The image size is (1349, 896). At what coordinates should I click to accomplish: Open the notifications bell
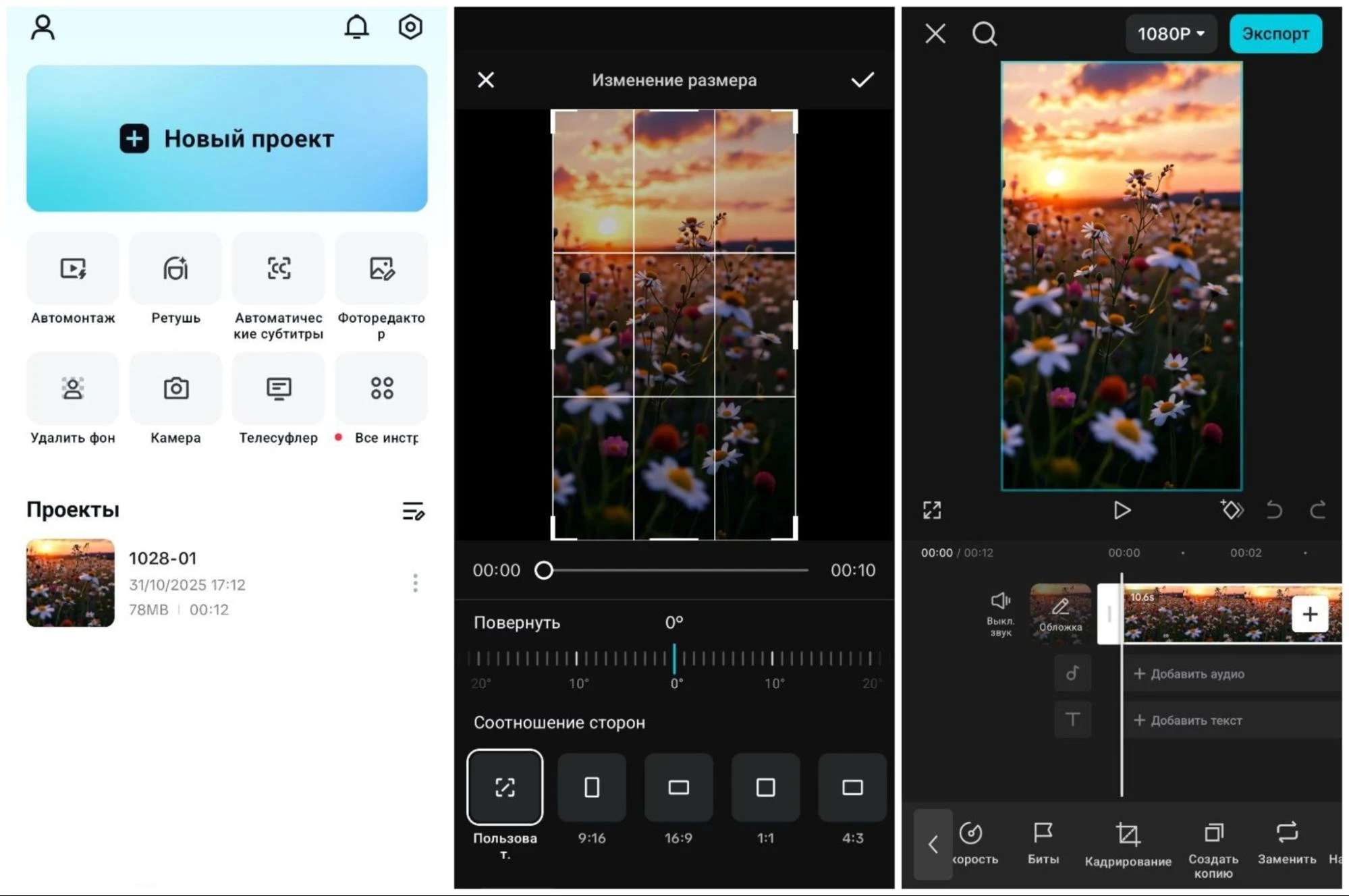pyautogui.click(x=356, y=27)
